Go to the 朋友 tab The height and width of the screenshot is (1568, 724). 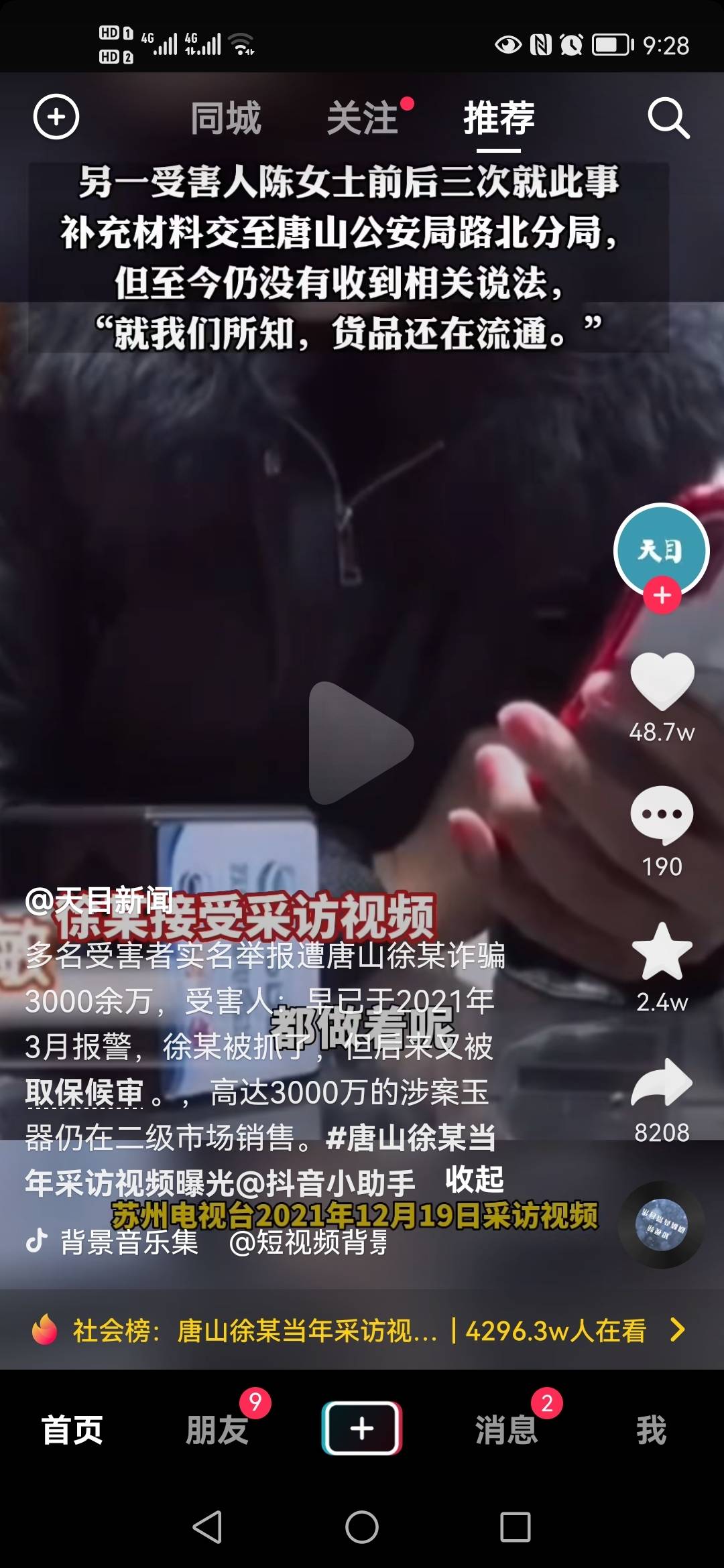pyautogui.click(x=217, y=1430)
